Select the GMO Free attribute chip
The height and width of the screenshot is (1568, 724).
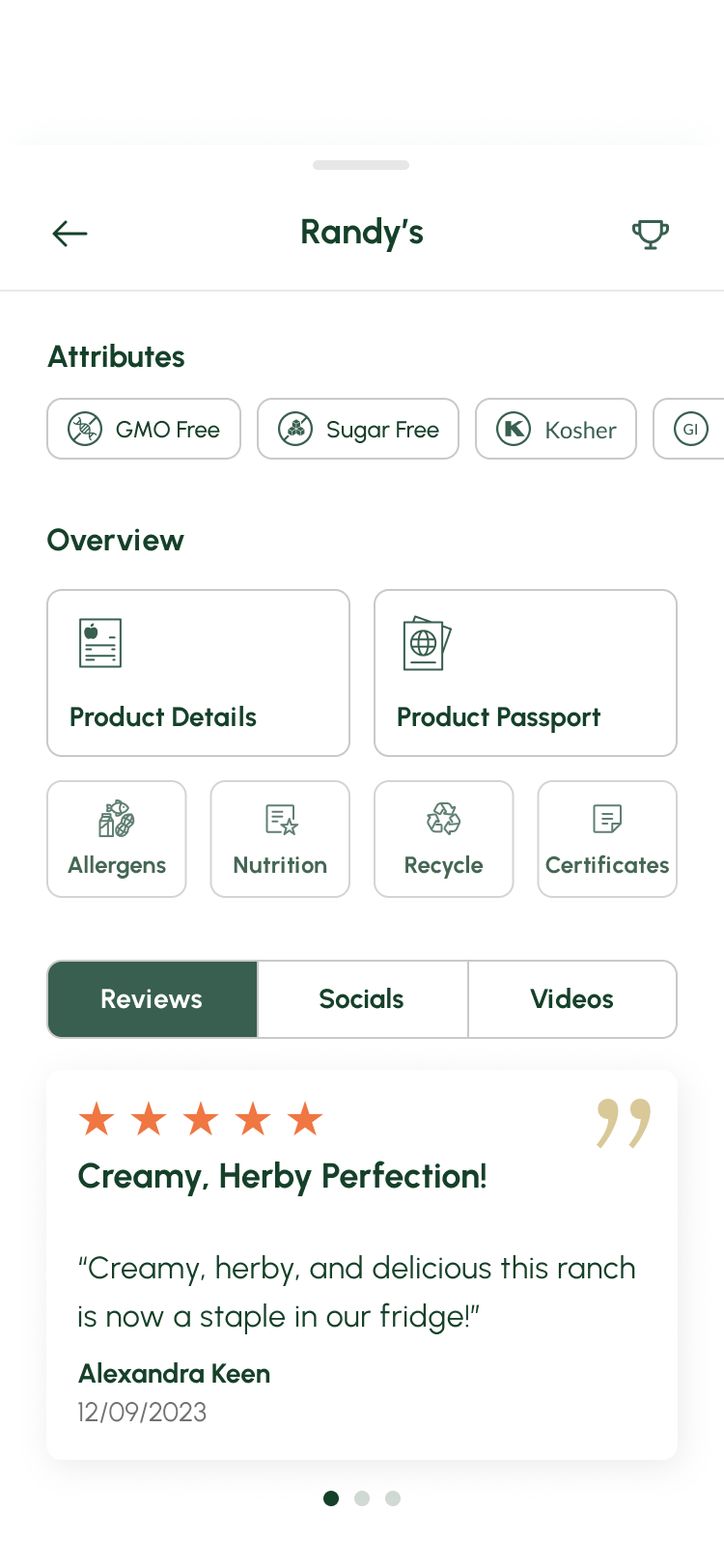pos(144,429)
